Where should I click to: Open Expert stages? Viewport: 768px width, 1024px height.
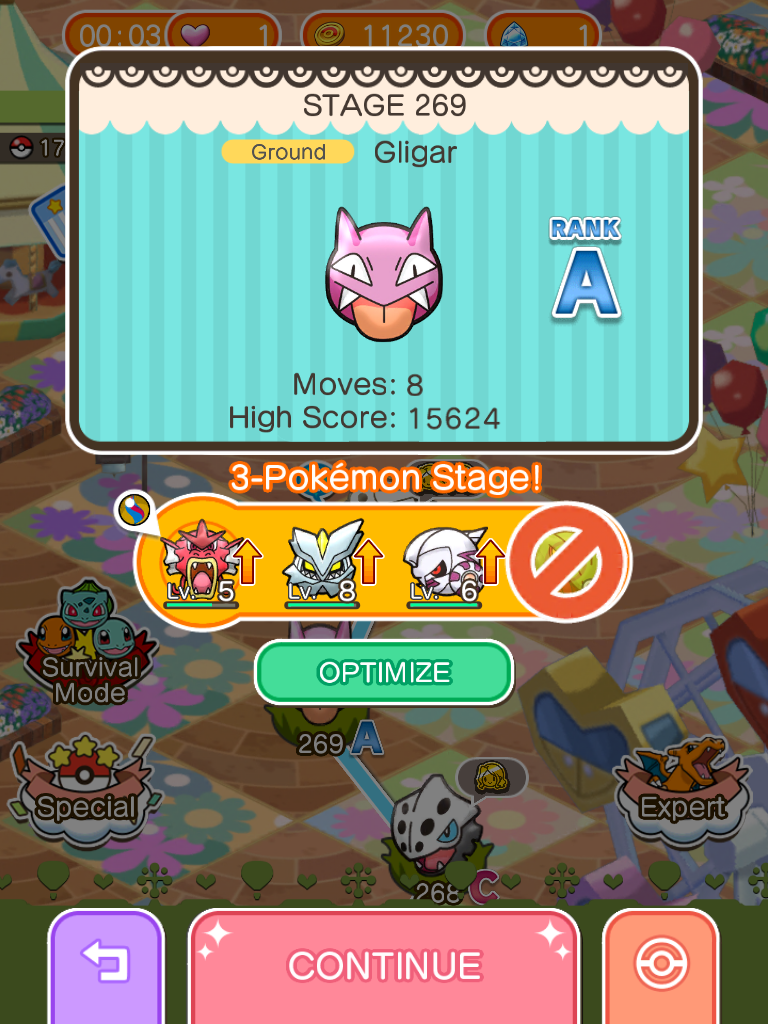pyautogui.click(x=682, y=790)
